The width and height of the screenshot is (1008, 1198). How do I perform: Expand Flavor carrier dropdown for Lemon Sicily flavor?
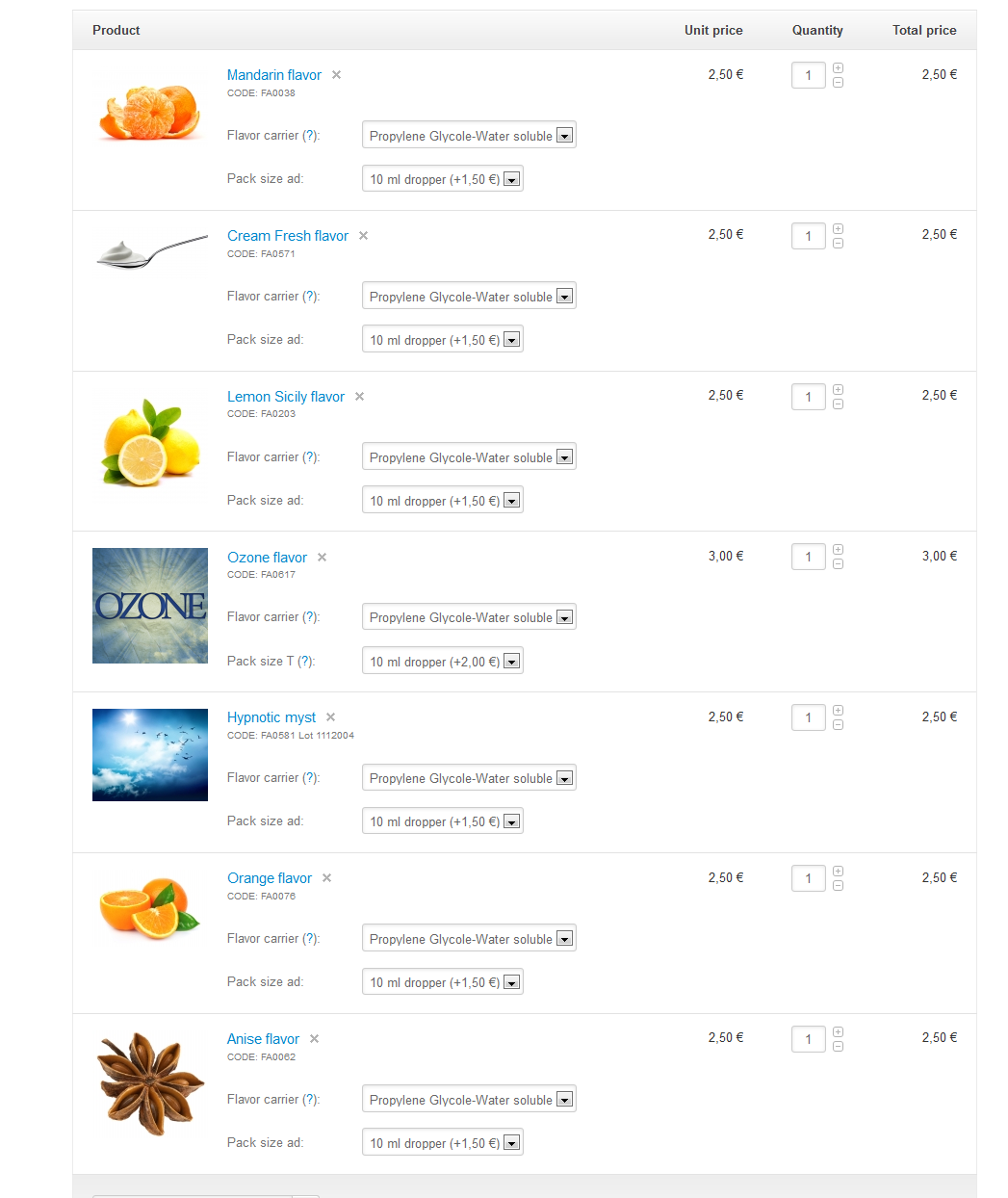468,457
